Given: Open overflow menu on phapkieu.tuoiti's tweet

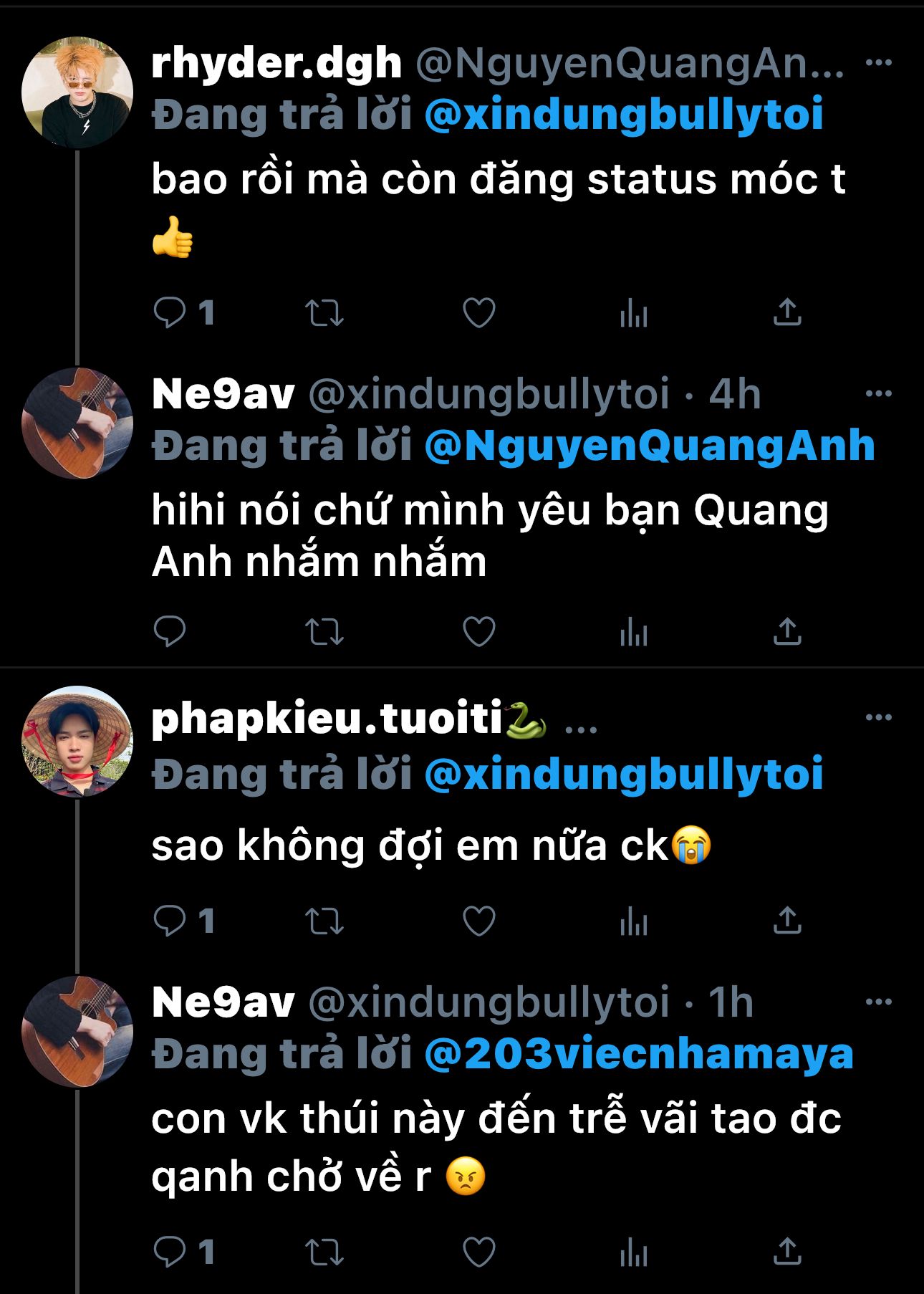Looking at the screenshot, I should (x=878, y=717).
